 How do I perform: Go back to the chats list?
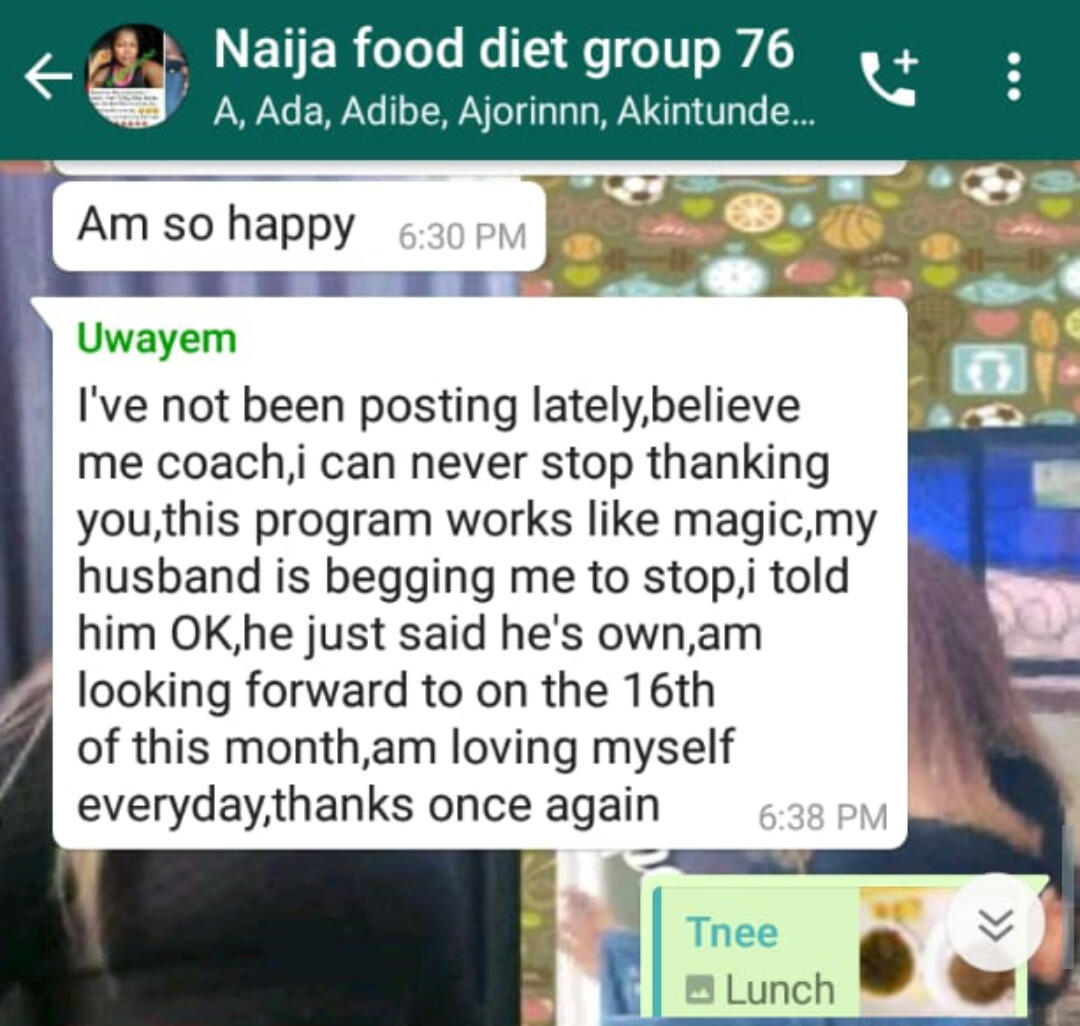[47, 78]
